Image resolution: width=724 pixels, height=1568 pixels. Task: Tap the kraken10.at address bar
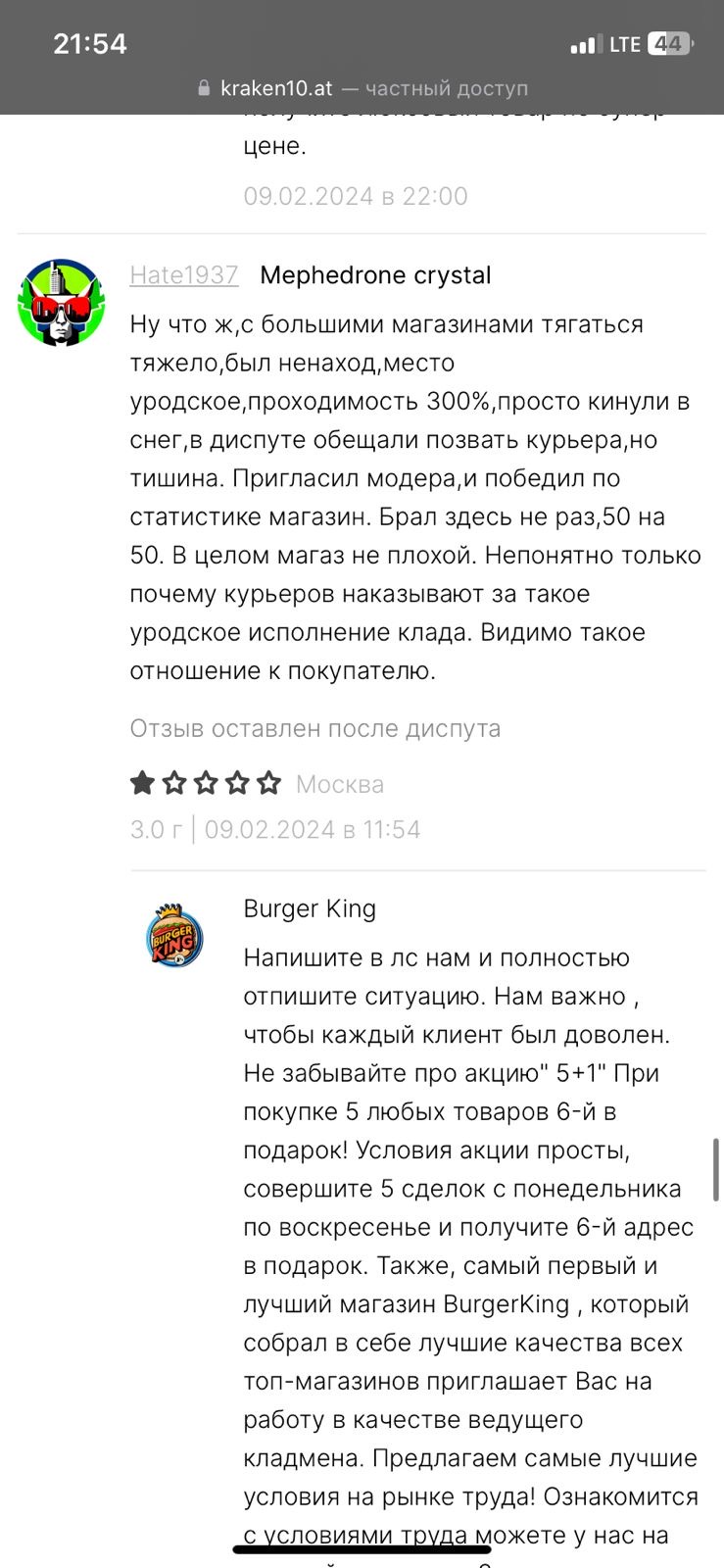click(362, 88)
